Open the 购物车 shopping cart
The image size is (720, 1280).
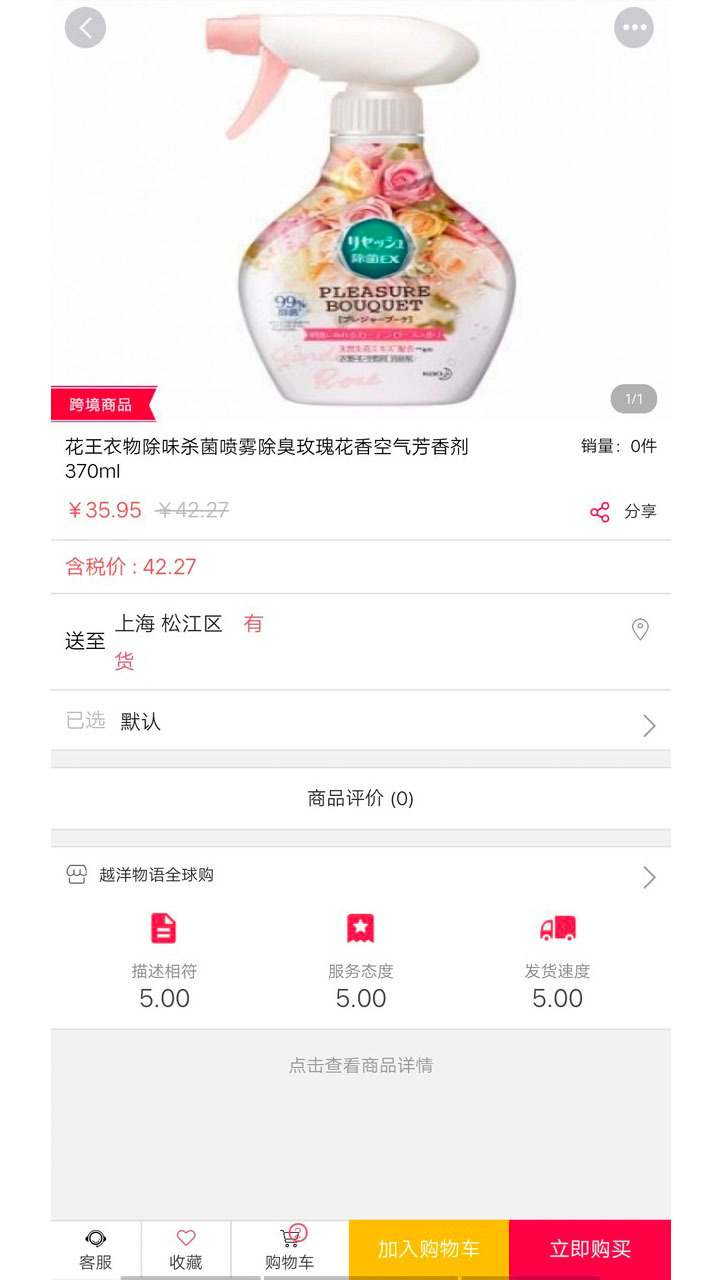click(290, 1249)
